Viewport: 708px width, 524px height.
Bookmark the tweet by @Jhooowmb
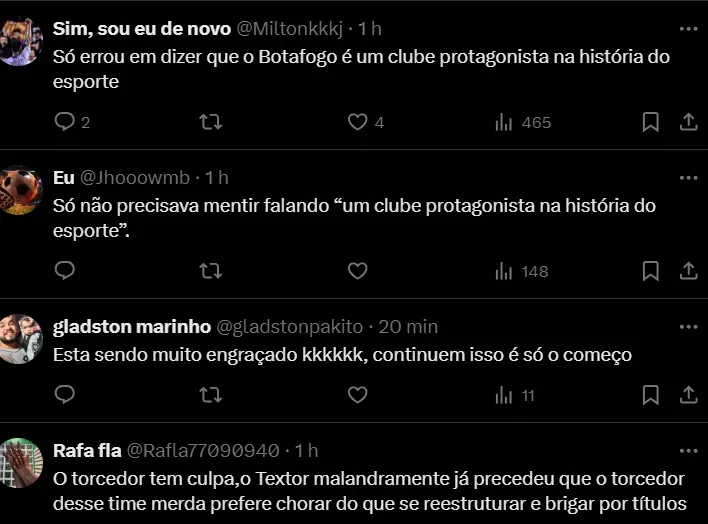[x=650, y=270]
